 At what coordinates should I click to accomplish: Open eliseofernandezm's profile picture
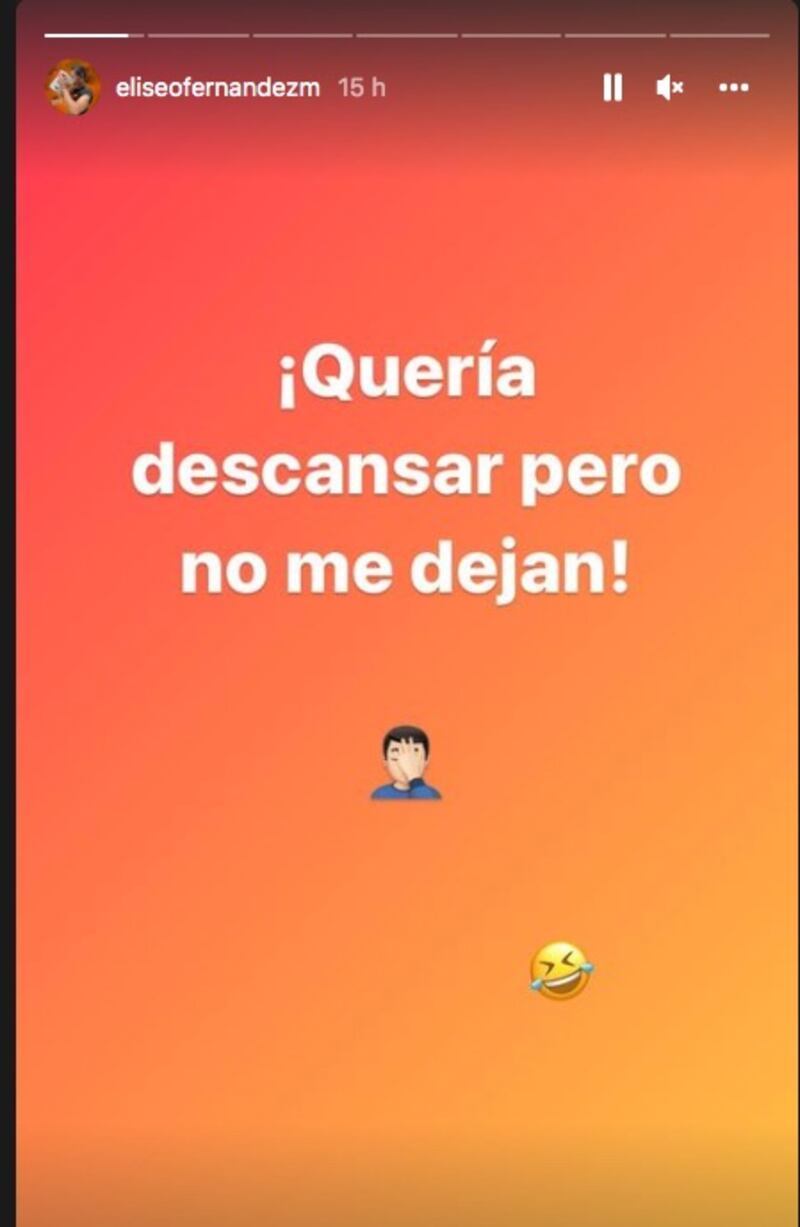click(73, 87)
